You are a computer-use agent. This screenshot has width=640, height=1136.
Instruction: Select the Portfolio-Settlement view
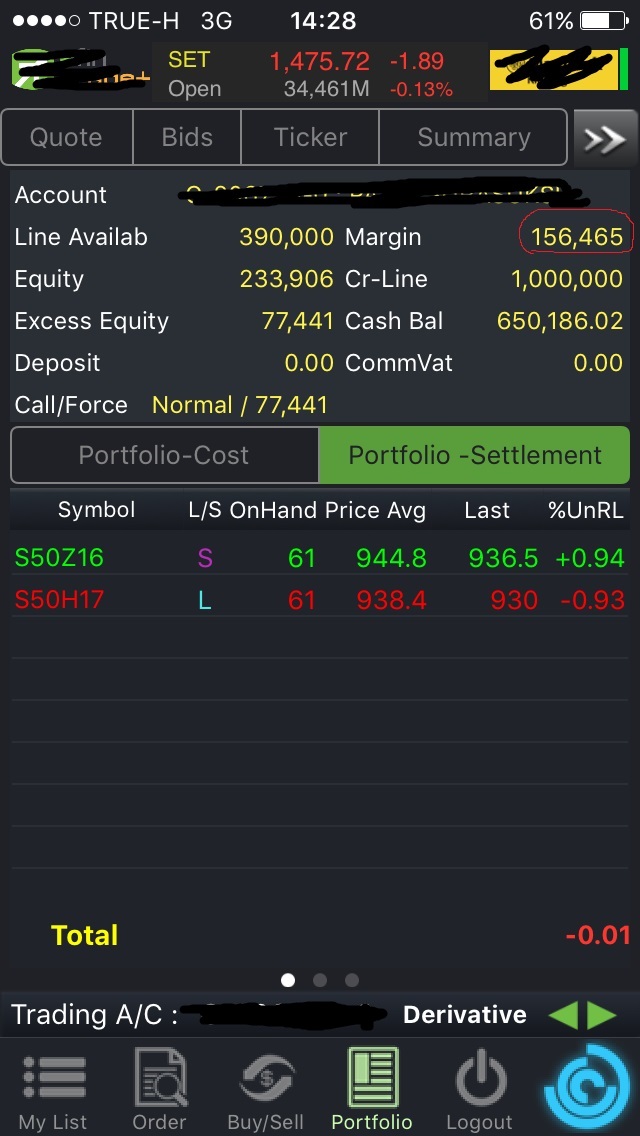pos(475,456)
